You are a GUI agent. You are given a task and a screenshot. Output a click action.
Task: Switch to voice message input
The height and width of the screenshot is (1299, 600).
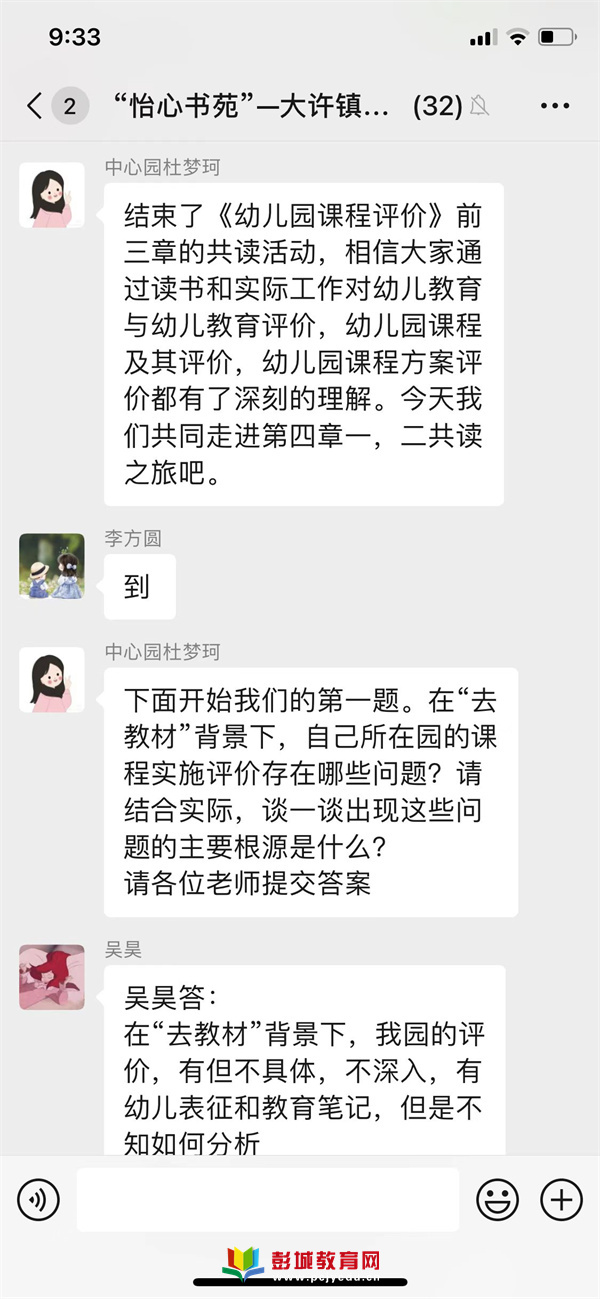(x=39, y=1198)
